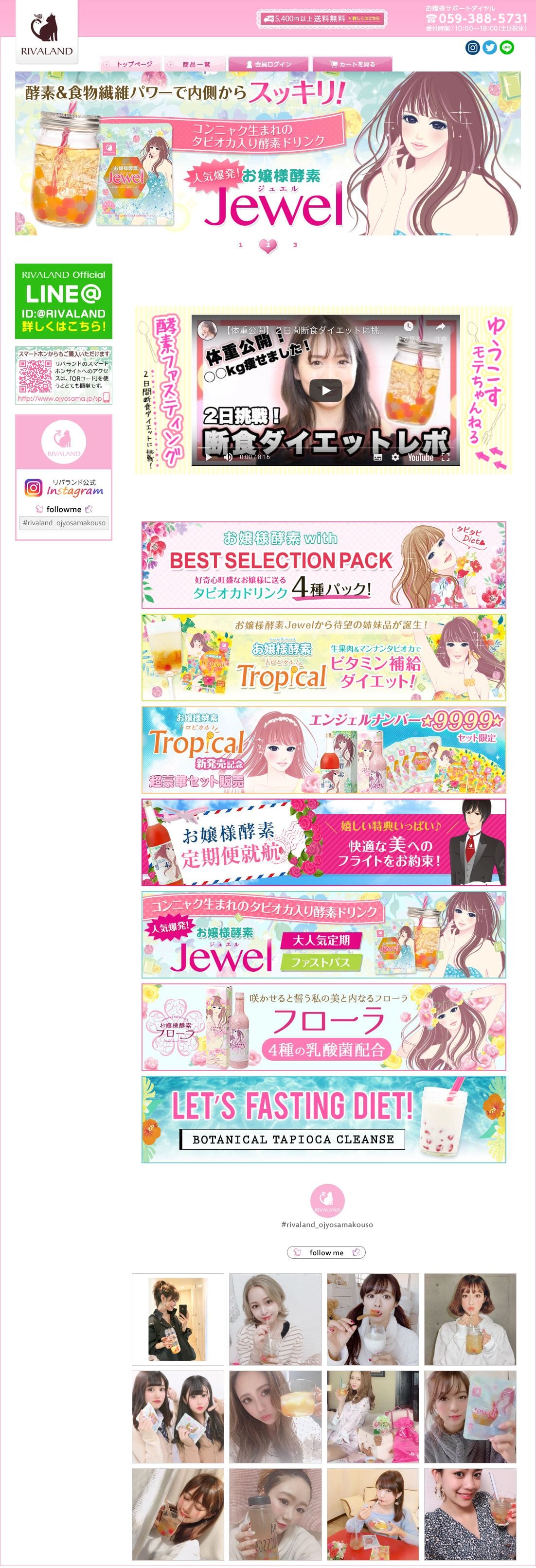The image size is (536, 1568).
Task: Tap the follow me button
Action: click(326, 1252)
